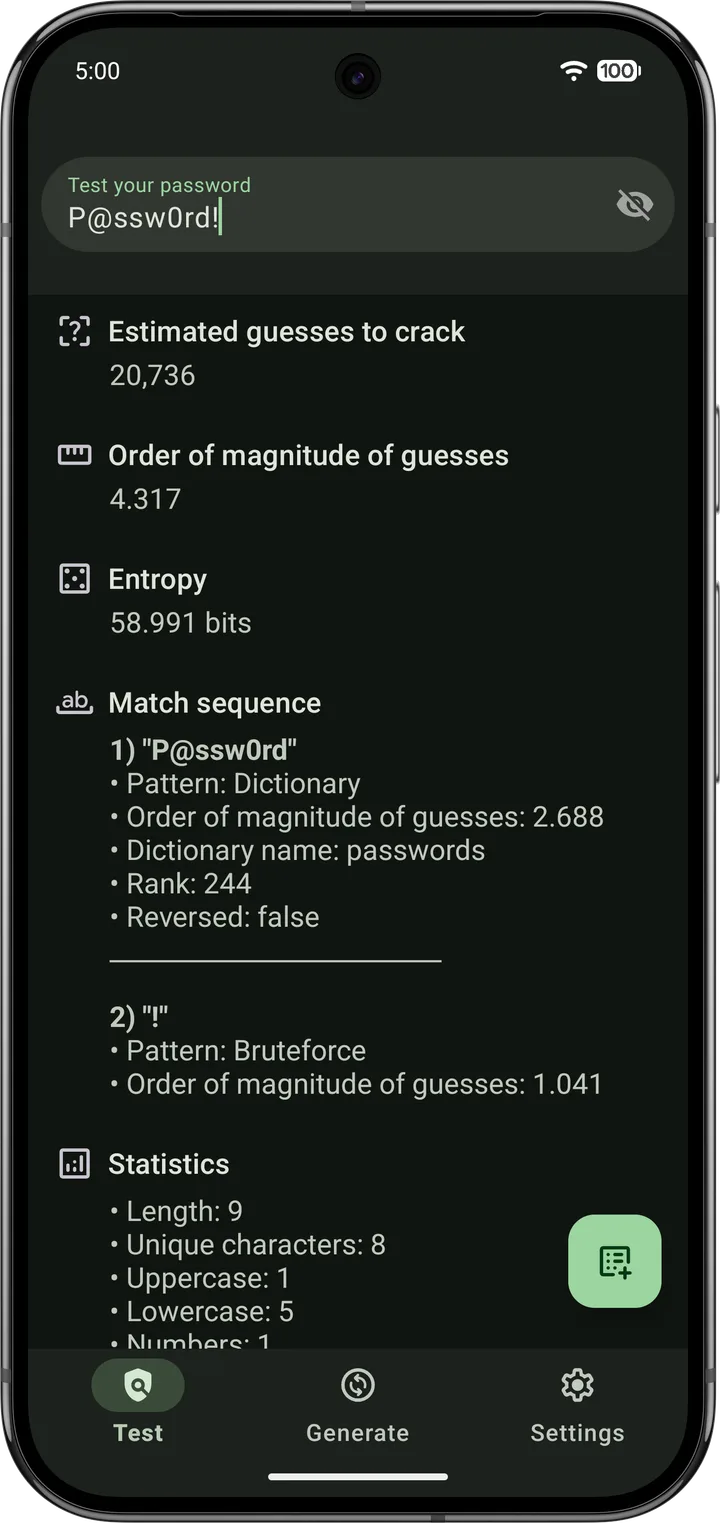Toggle password visibility with the eye icon
The image size is (720, 1523).
click(x=634, y=205)
